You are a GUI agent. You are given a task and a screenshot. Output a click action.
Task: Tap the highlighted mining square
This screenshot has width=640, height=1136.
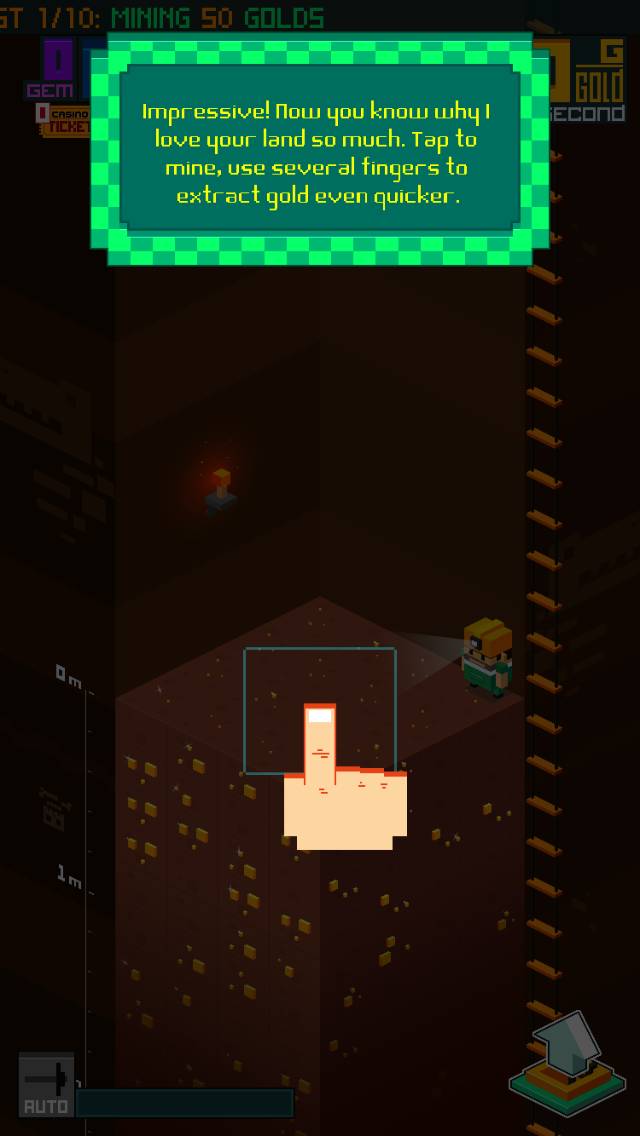pyautogui.click(x=319, y=709)
